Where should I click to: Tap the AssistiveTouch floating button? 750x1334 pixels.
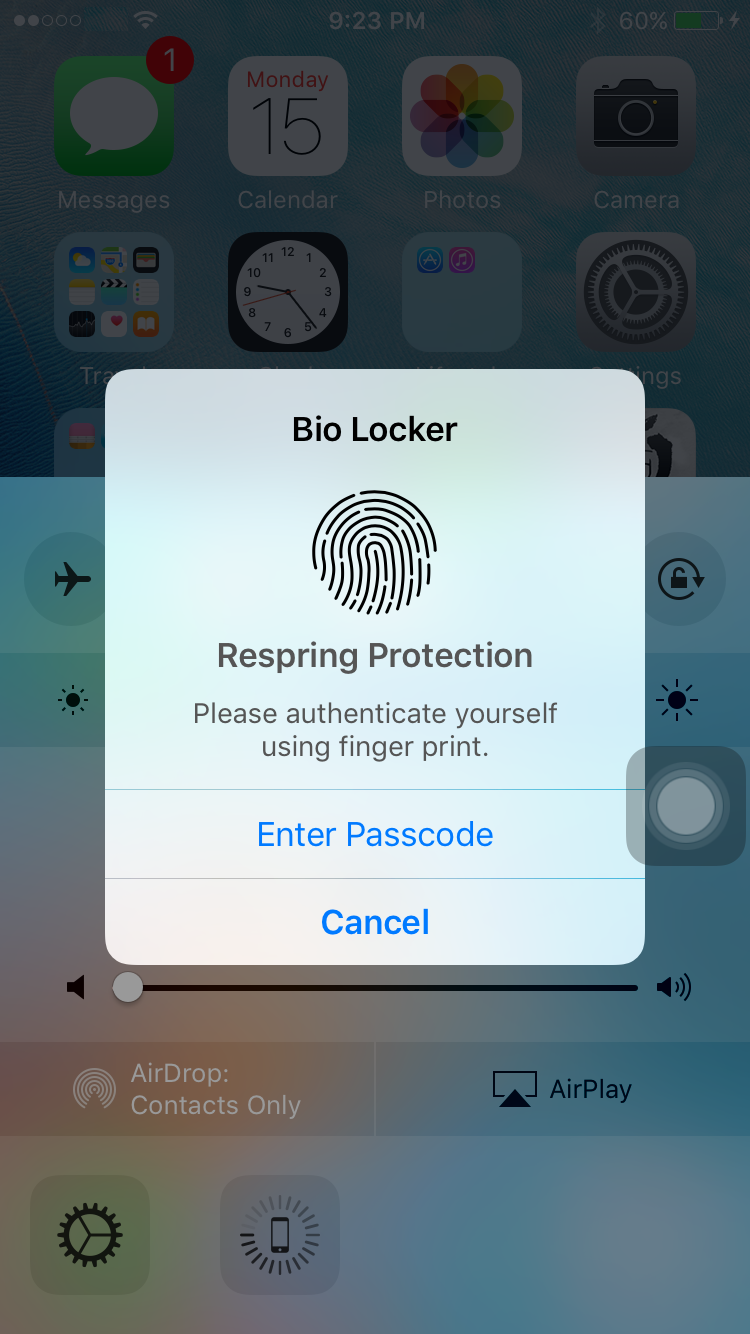(x=686, y=806)
